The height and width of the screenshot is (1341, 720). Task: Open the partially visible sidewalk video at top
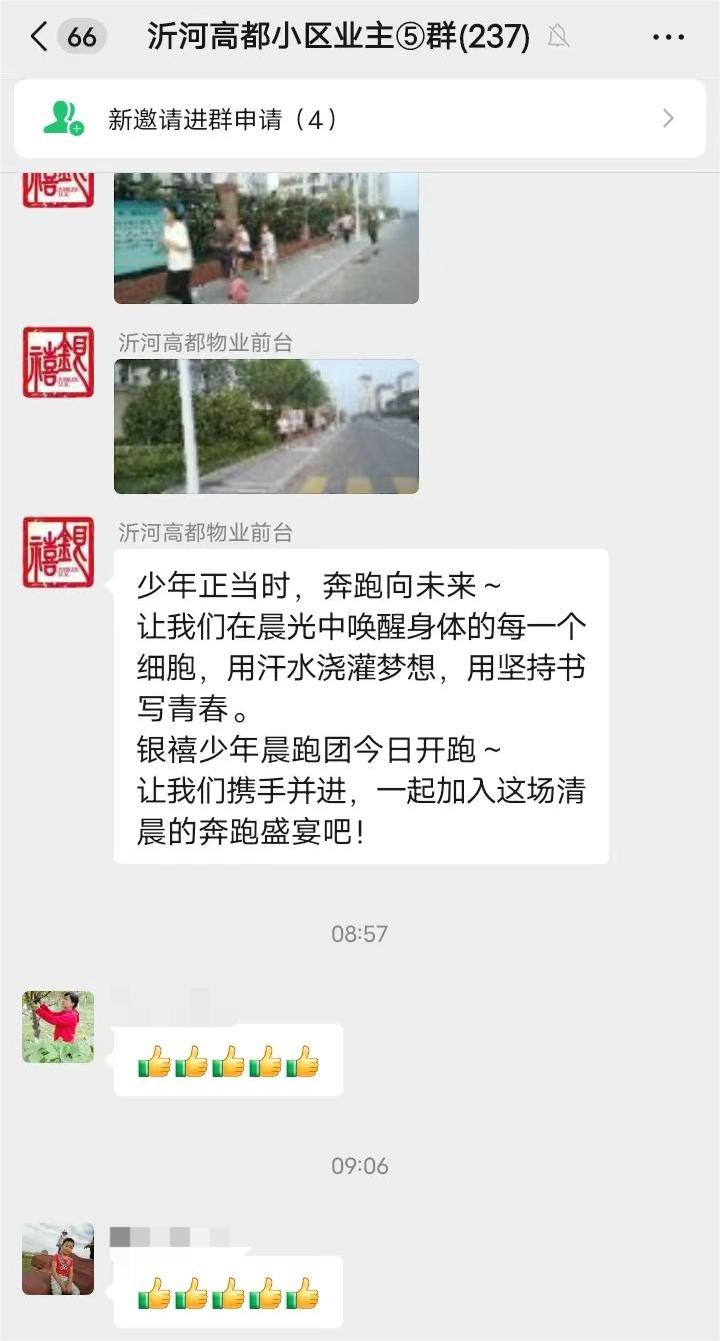266,238
